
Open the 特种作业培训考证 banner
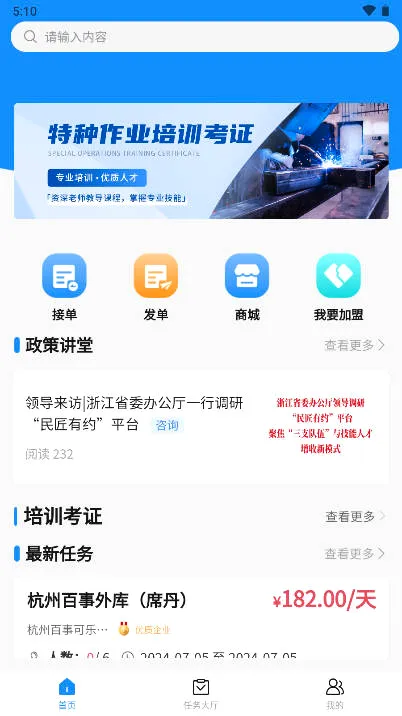click(201, 161)
